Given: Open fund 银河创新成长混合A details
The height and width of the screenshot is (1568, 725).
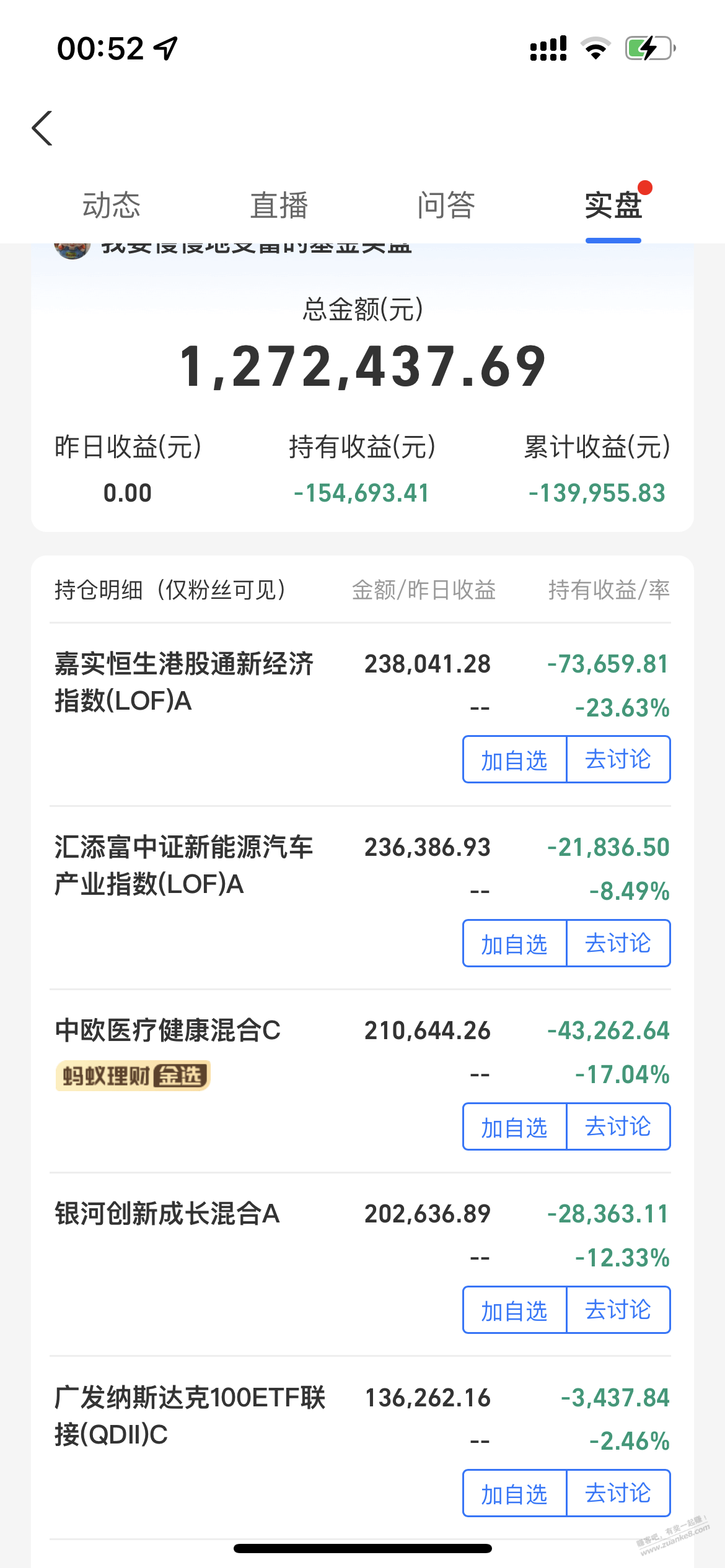Looking at the screenshot, I should point(167,1214).
